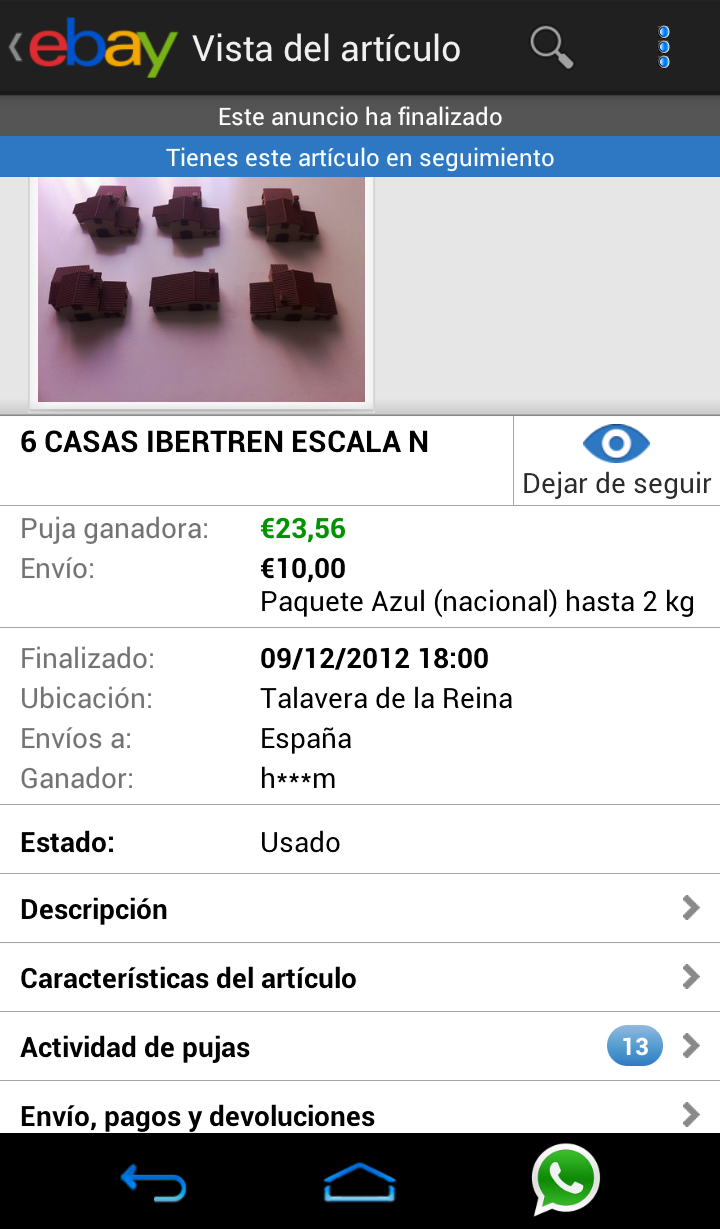
Task: Go back via the eBay logo
Action: tap(93, 47)
